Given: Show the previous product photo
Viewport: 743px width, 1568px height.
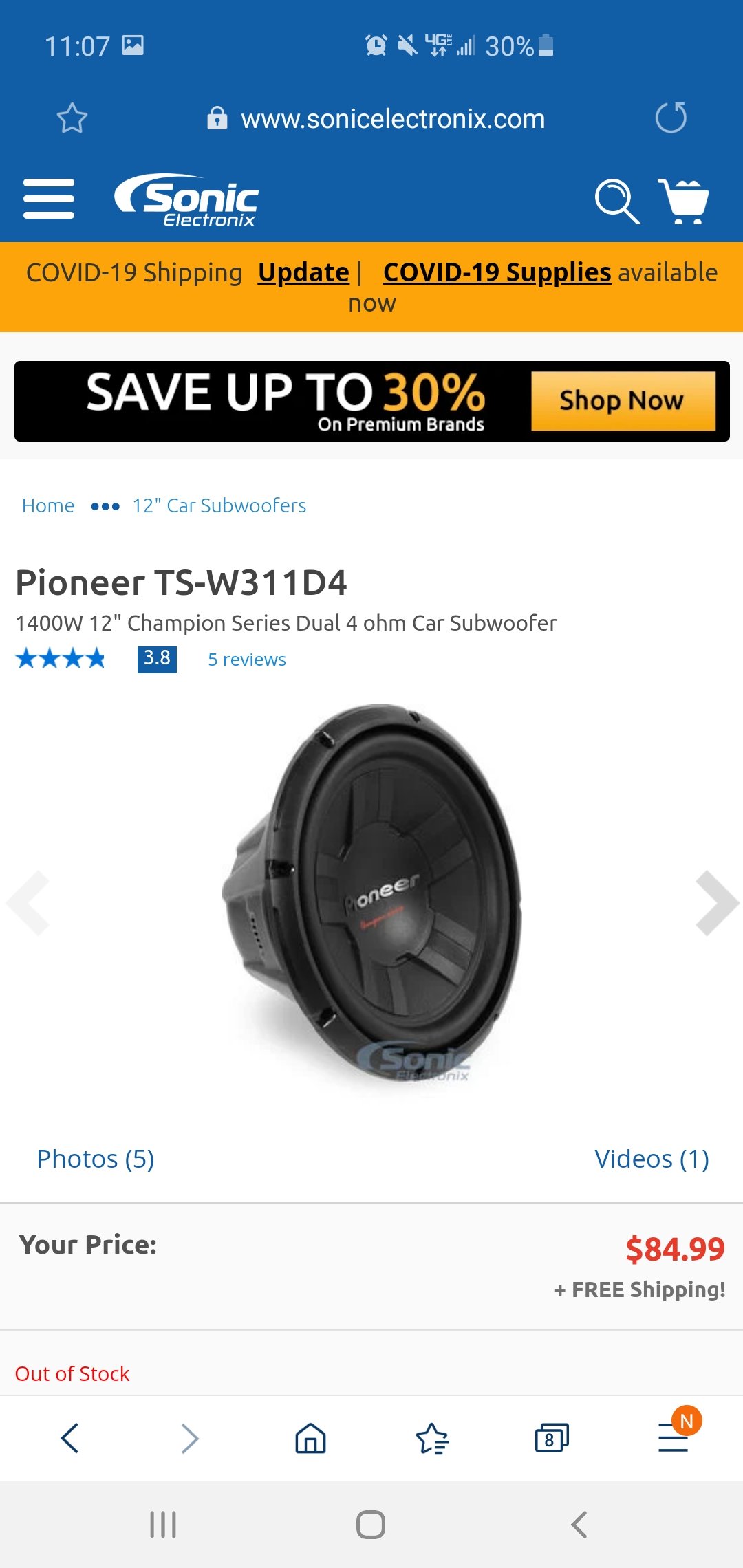Looking at the screenshot, I should [28, 903].
